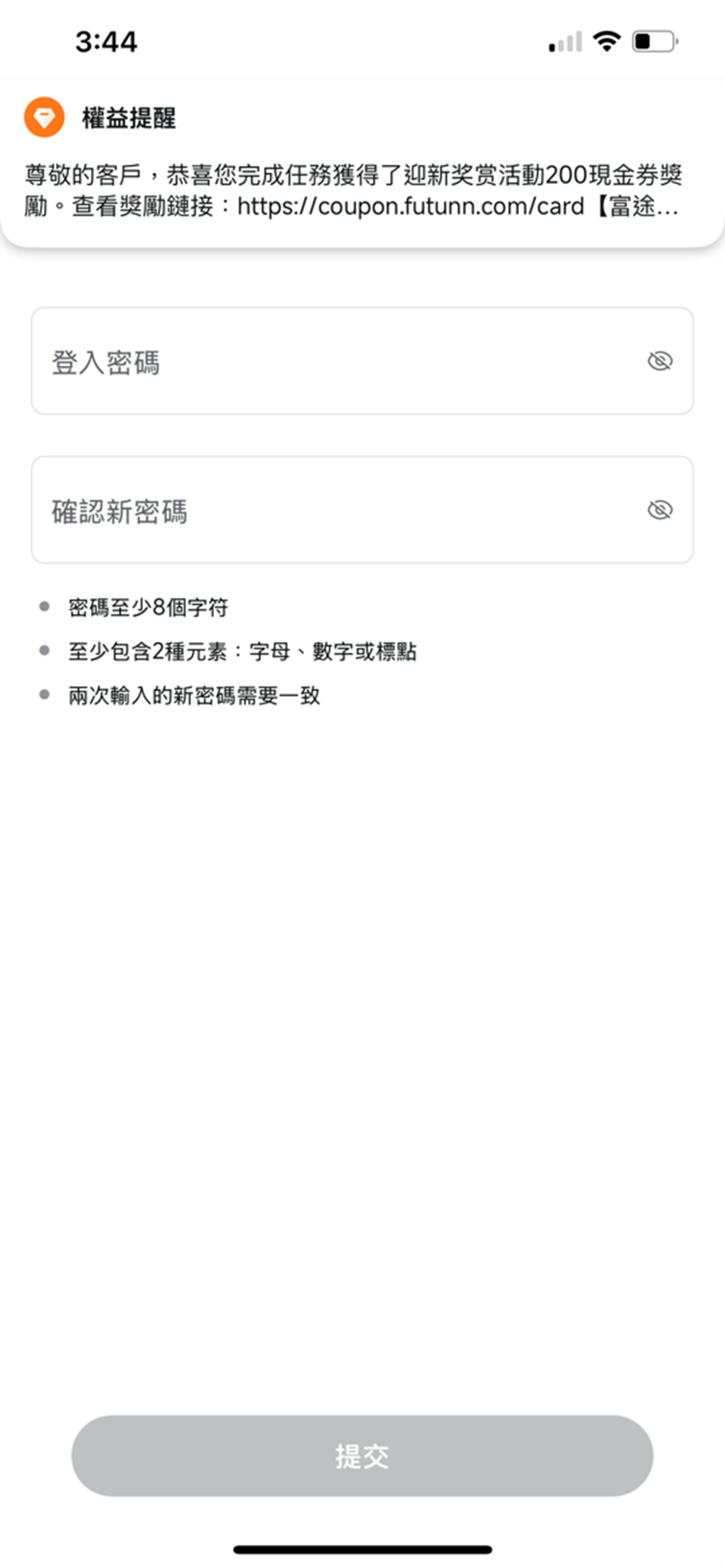
Task: Toggle password visibility for 確認新密碼 field
Action: click(x=660, y=510)
